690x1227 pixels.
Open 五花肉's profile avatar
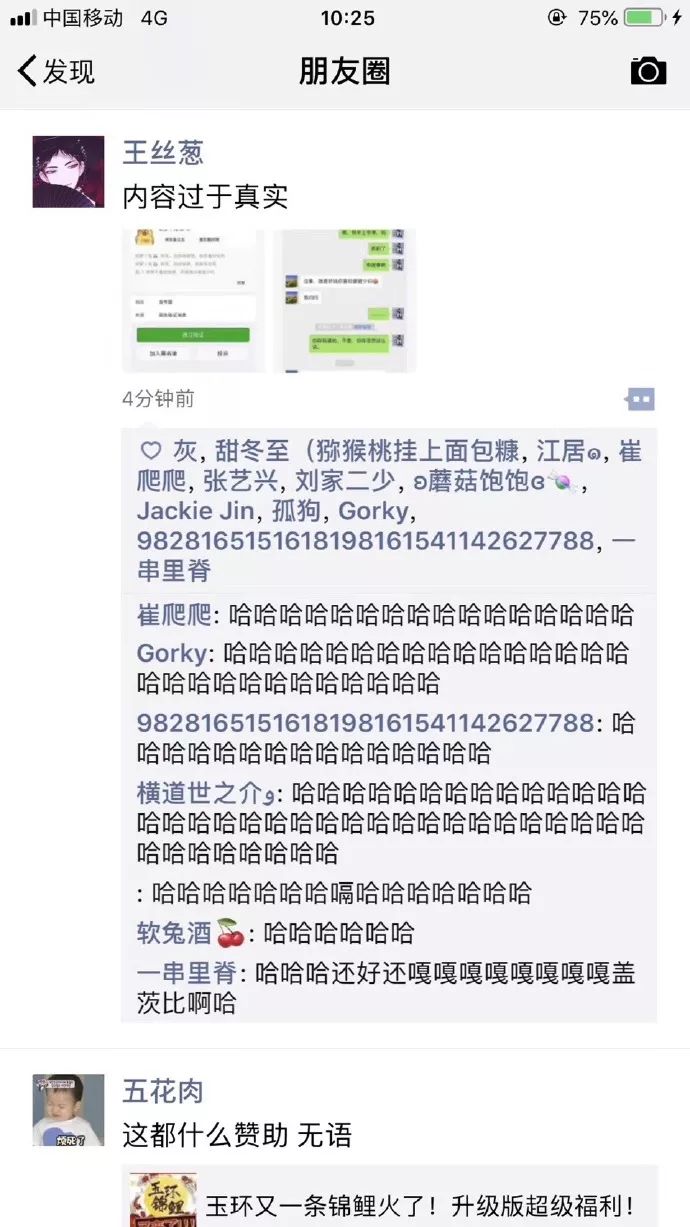[68, 1110]
